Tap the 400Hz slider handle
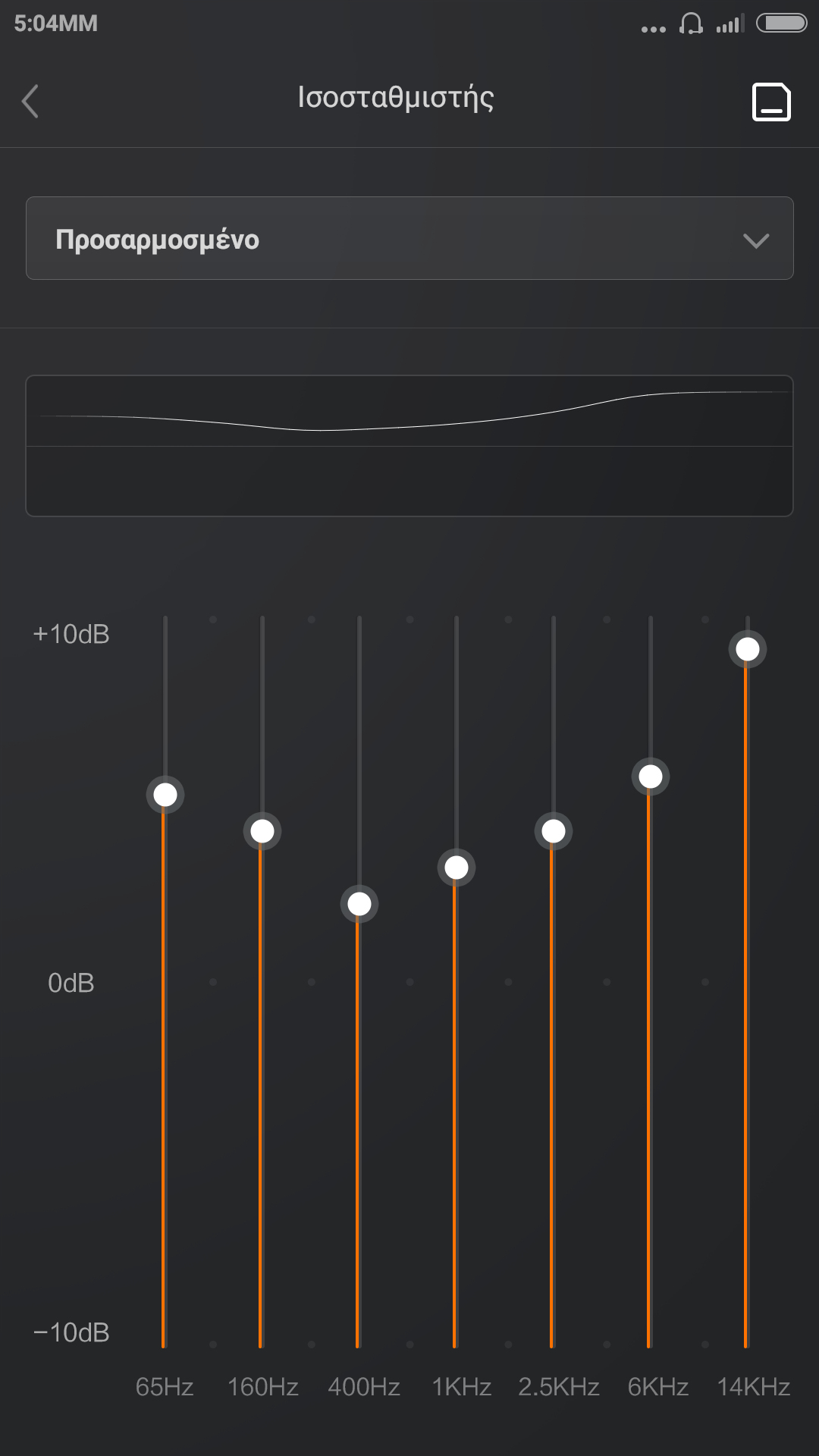This screenshot has height=1456, width=819. [359, 904]
